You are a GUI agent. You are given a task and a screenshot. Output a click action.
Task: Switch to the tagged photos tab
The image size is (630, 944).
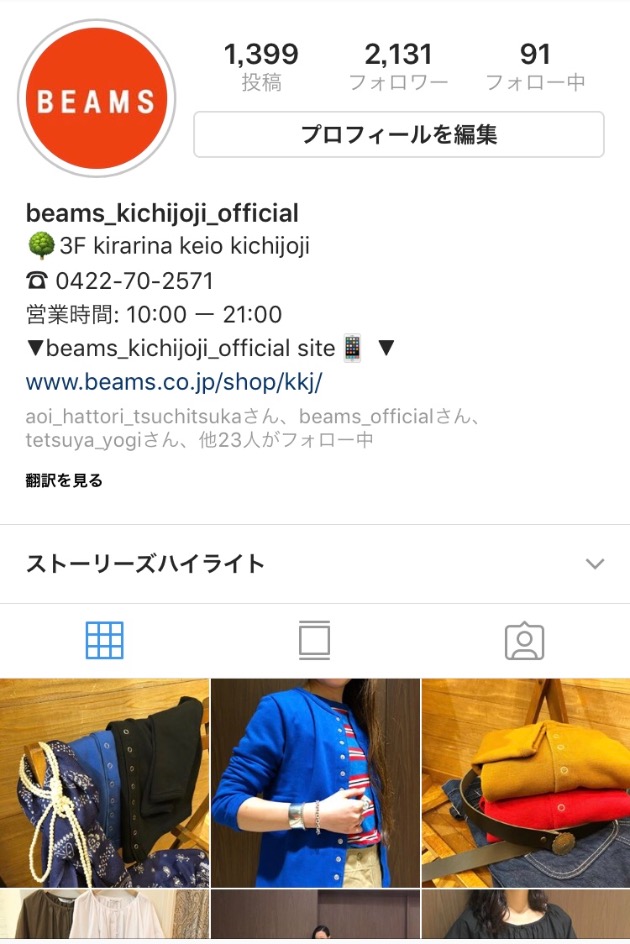(524, 640)
